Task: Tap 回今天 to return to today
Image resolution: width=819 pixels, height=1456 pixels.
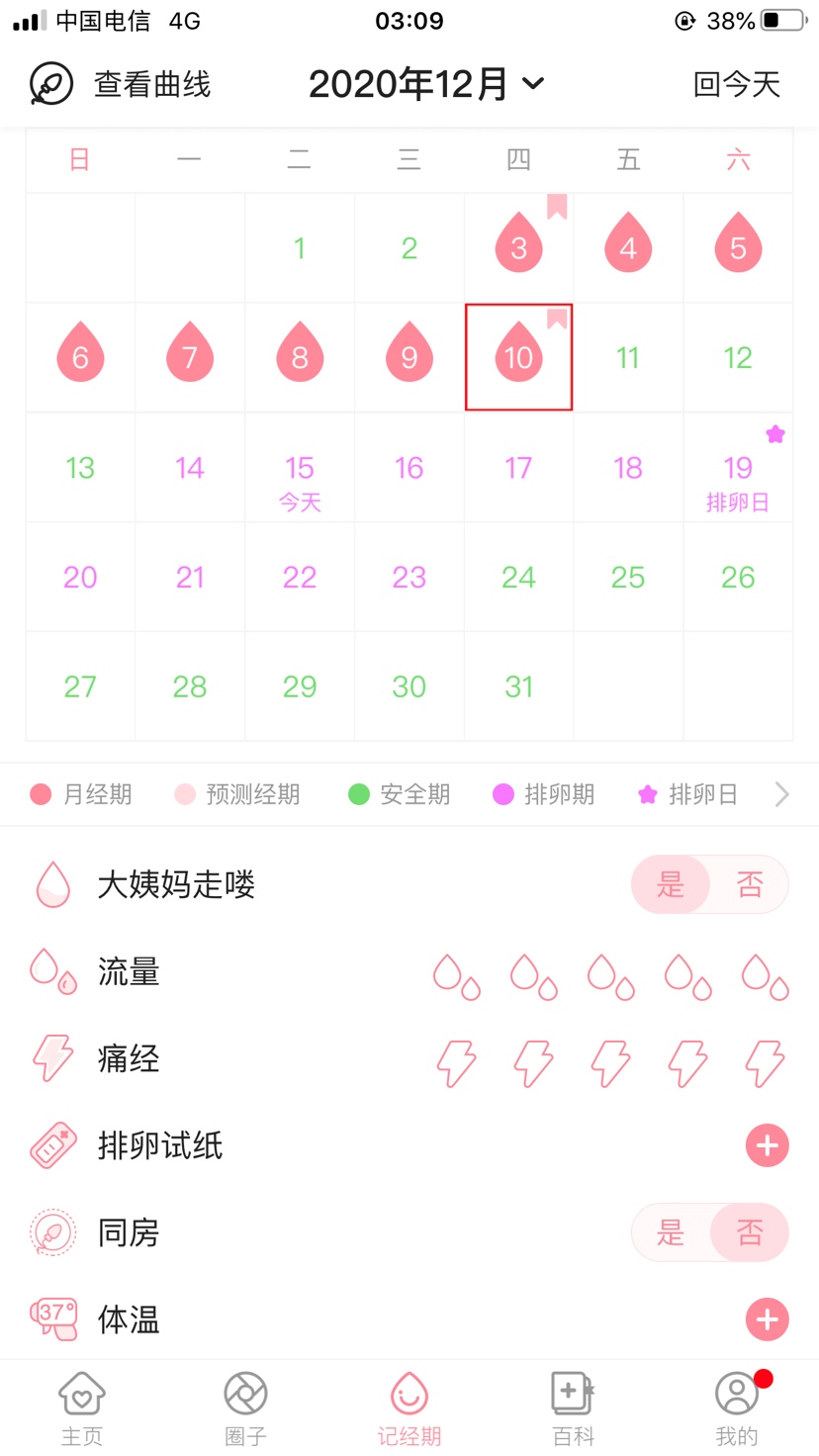Action: 737,84
